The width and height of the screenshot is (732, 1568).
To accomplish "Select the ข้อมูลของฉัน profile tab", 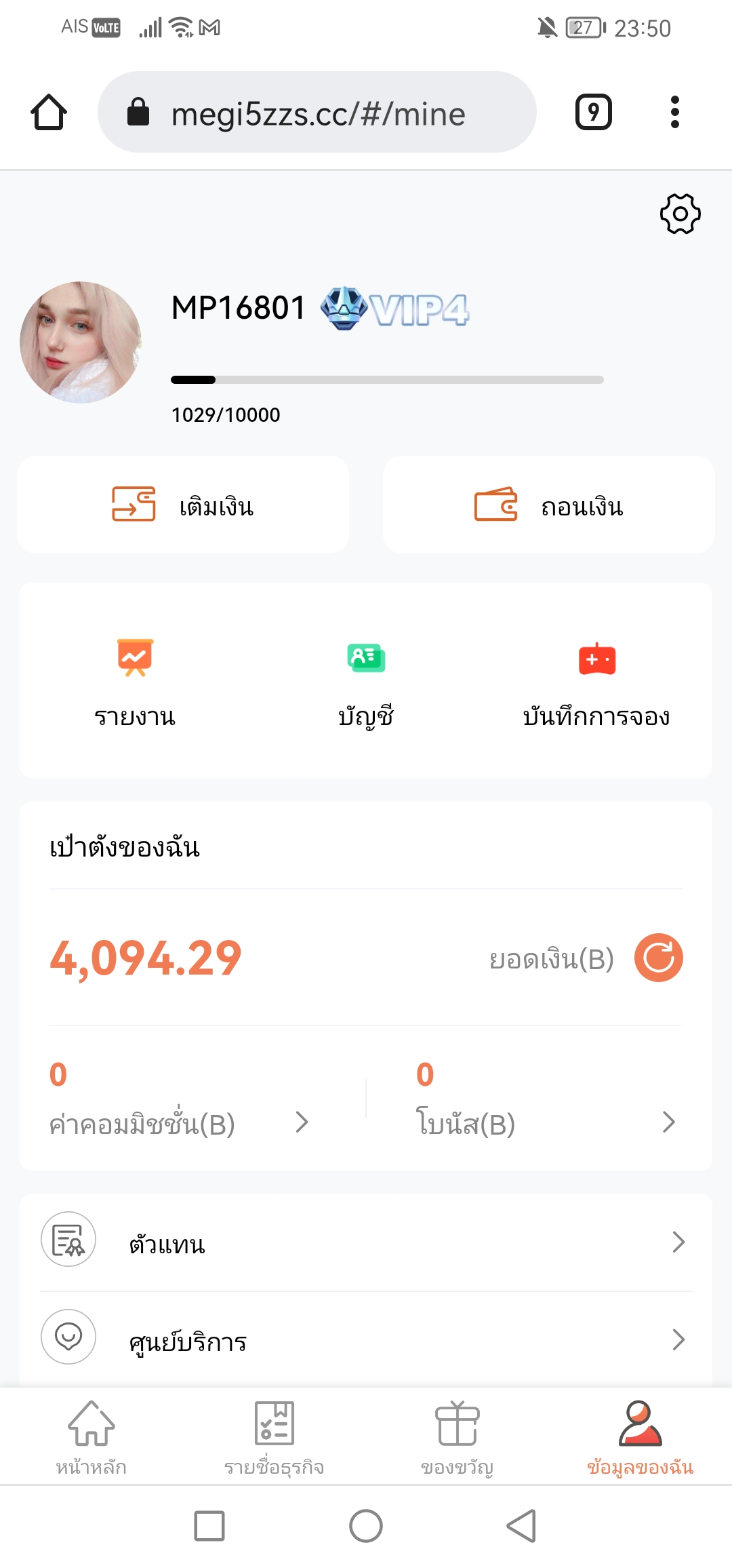I will (640, 1436).
